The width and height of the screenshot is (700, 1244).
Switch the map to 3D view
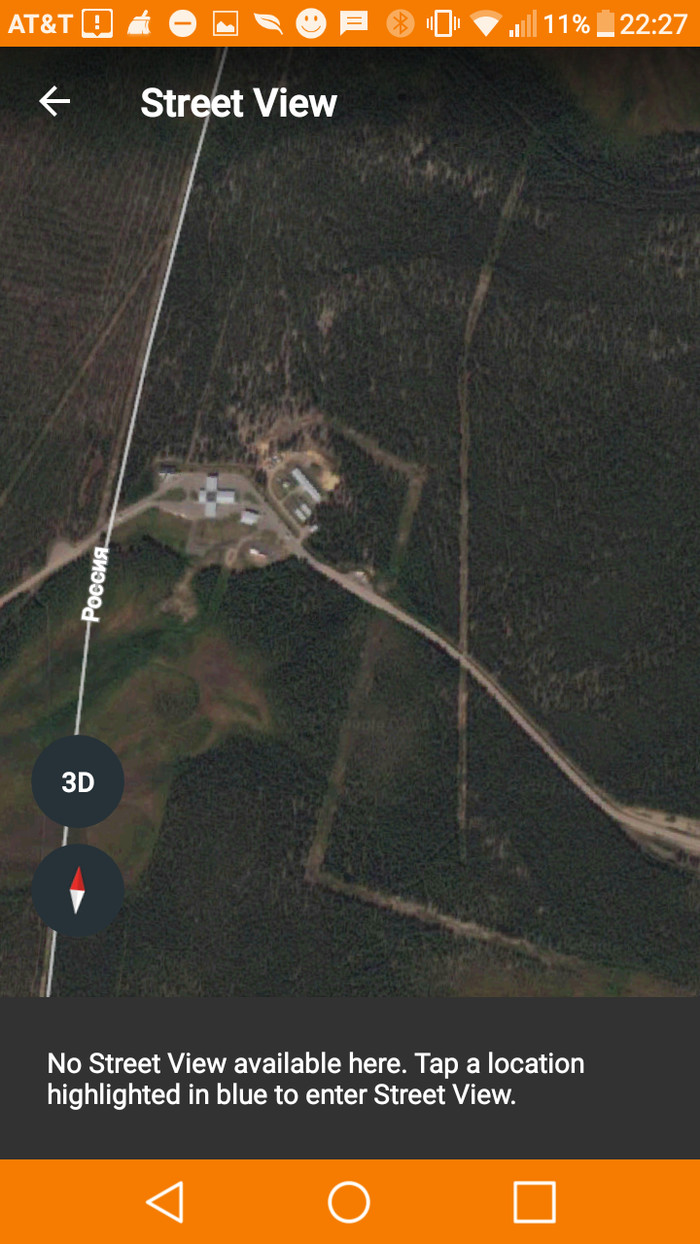[78, 782]
